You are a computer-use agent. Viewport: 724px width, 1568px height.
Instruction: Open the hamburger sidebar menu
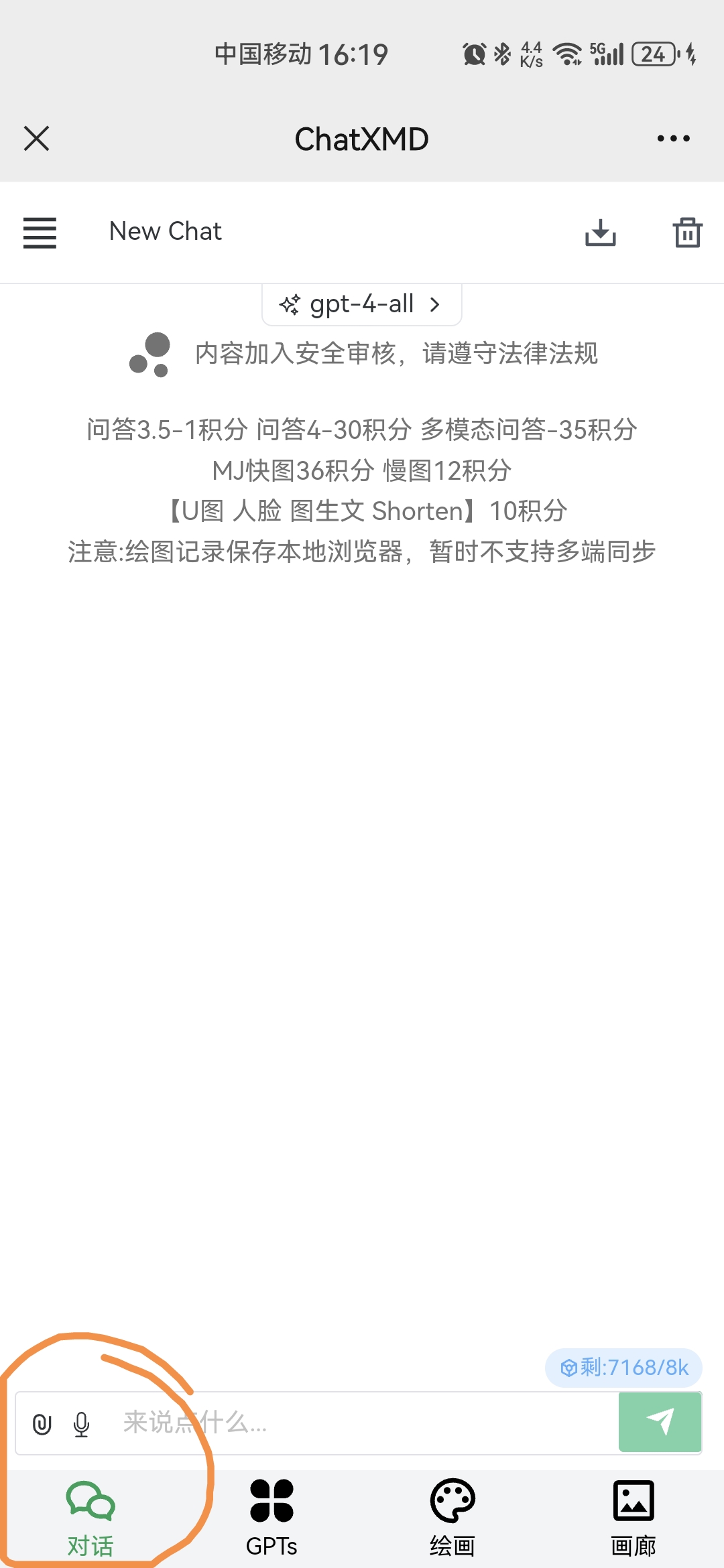pos(40,233)
